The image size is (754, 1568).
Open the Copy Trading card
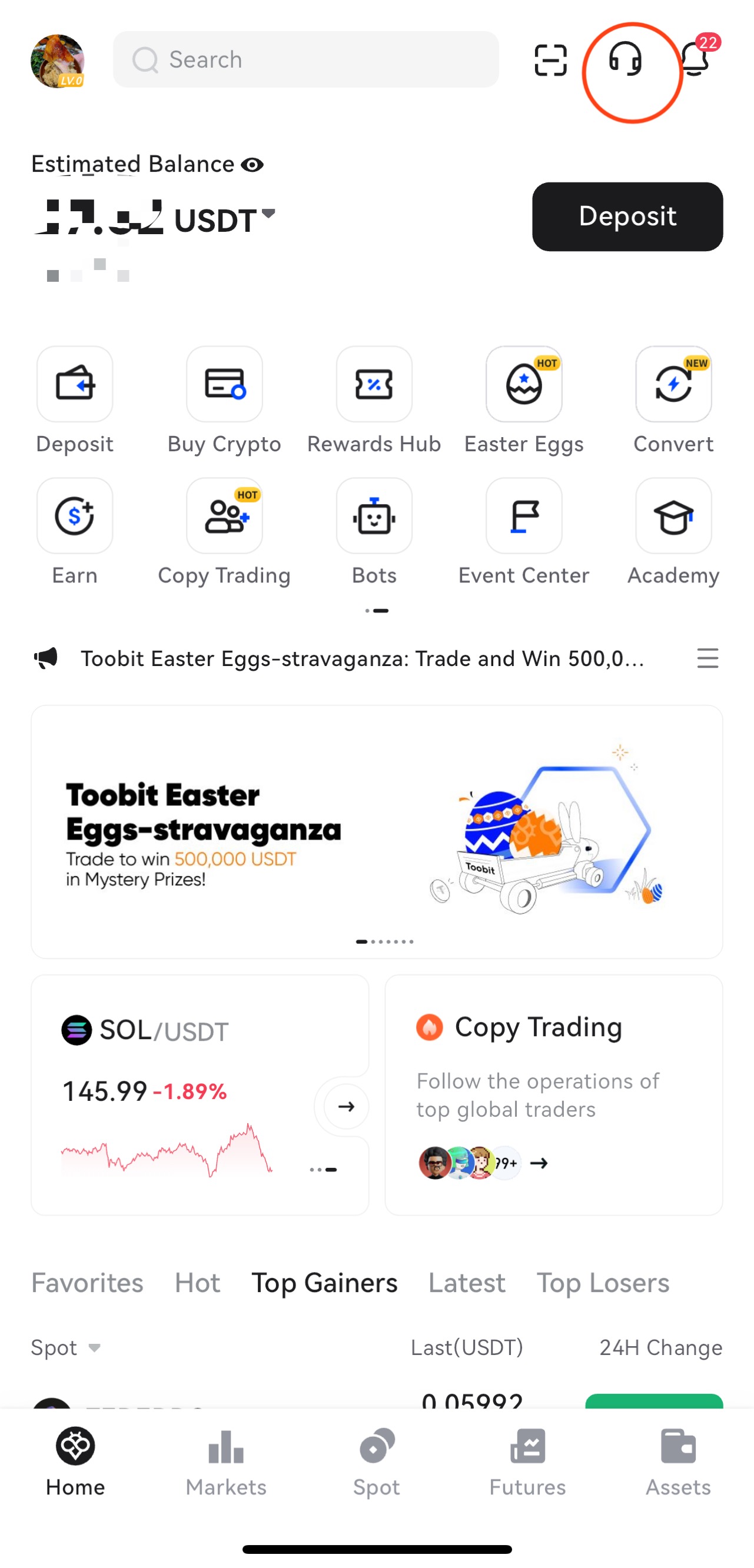[553, 1094]
